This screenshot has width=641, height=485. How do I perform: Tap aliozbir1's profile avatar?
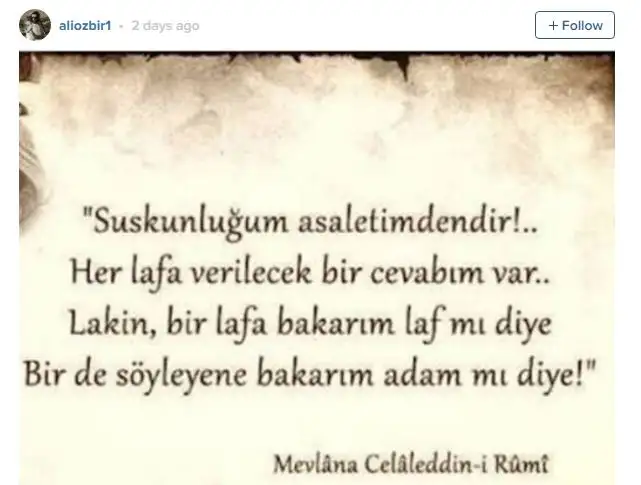click(34, 25)
